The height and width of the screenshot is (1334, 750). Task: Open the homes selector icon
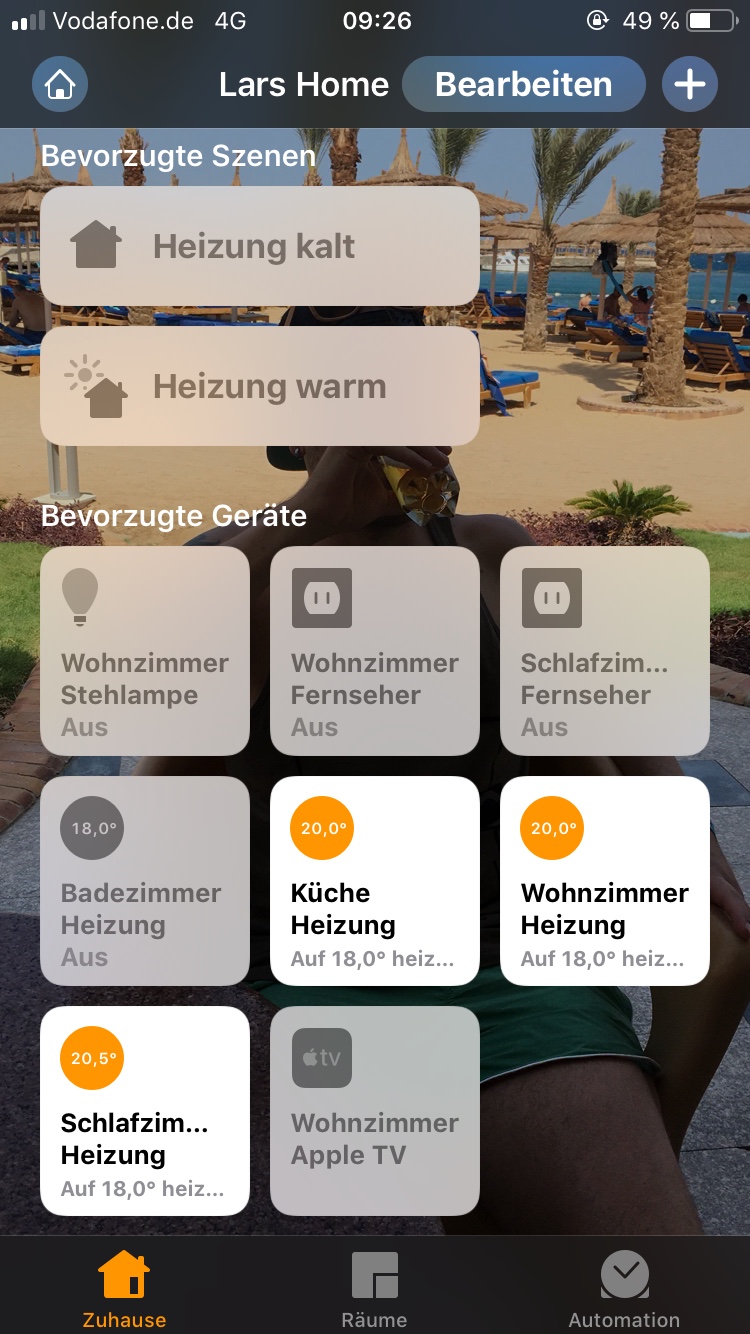tap(60, 85)
